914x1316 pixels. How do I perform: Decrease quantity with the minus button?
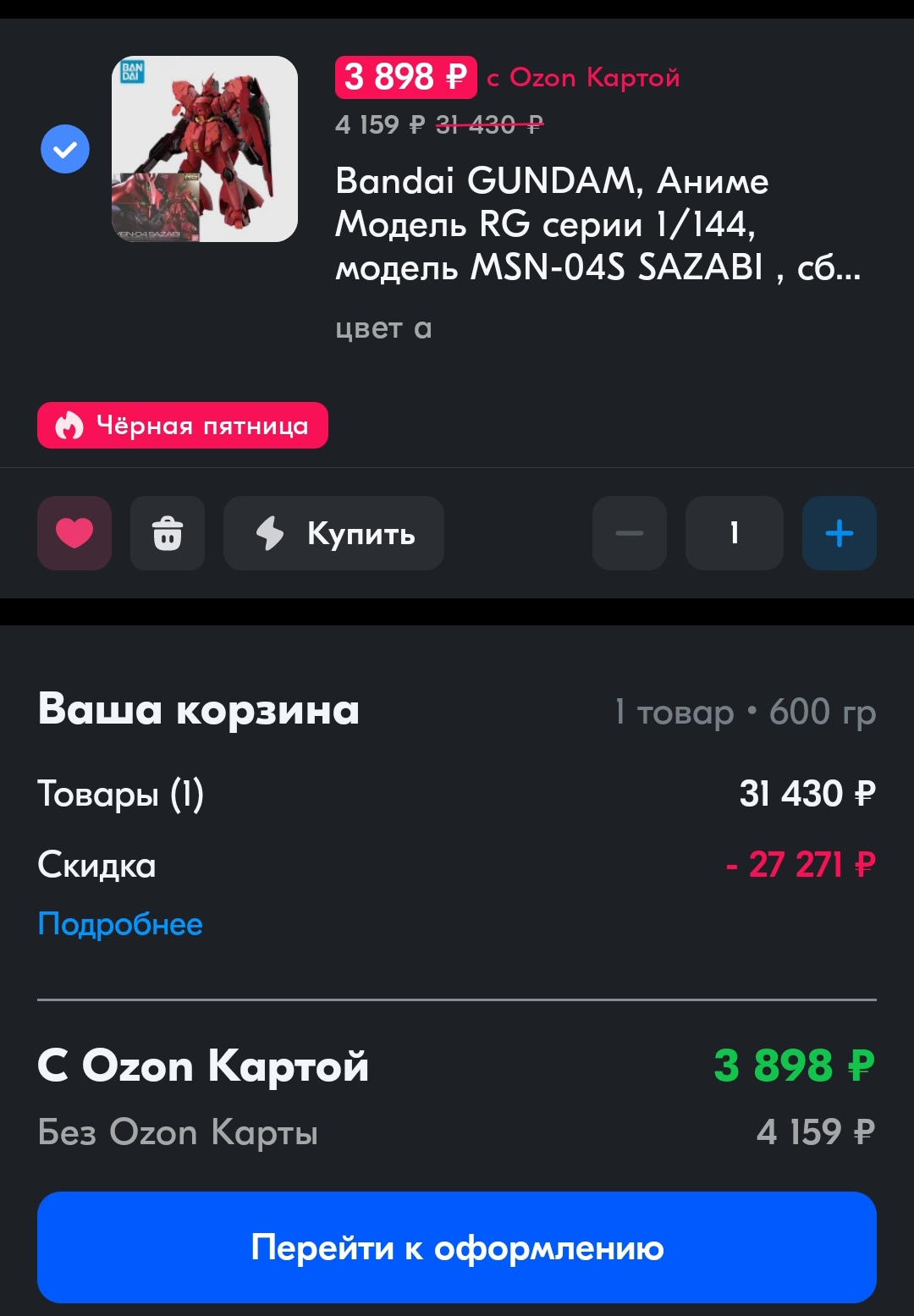(x=630, y=533)
